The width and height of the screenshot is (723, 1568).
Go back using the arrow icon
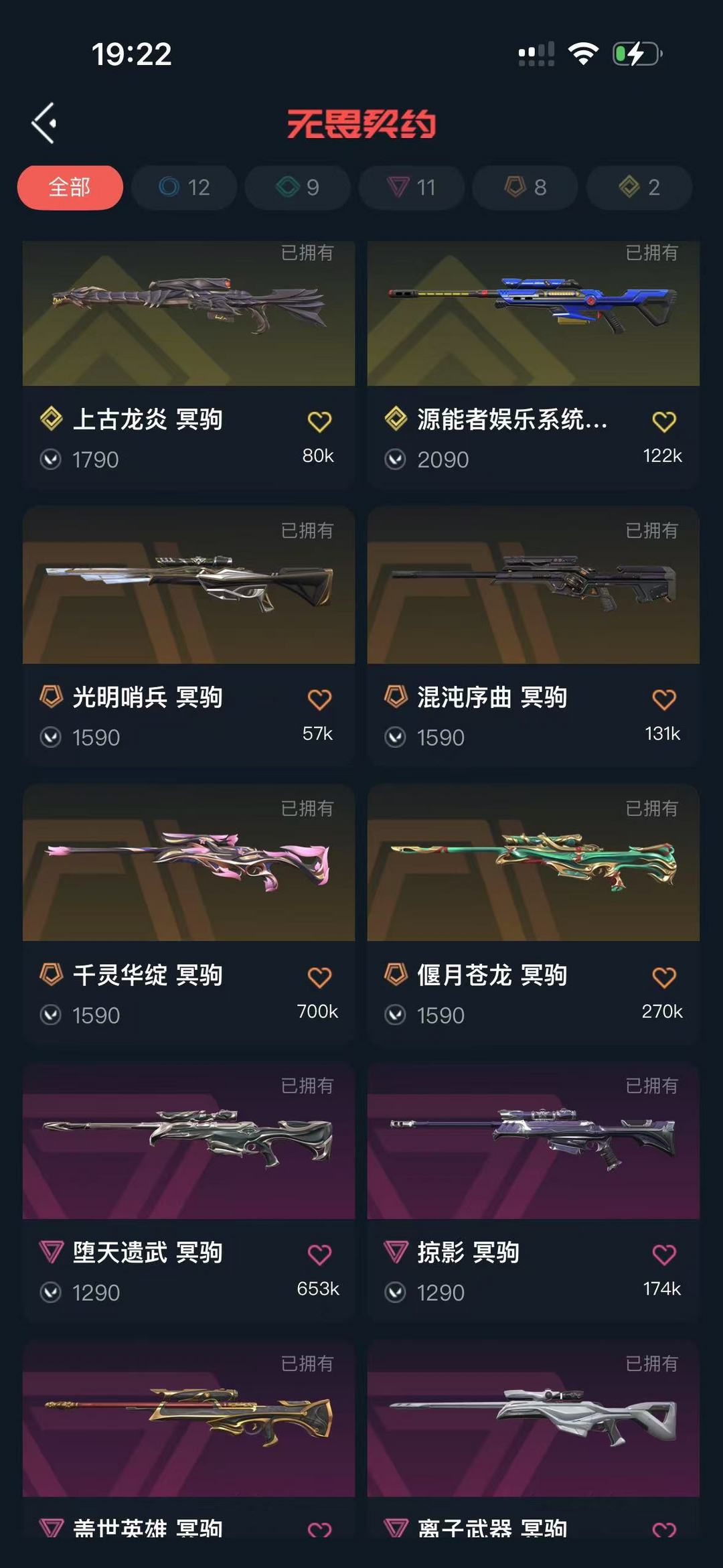pyautogui.click(x=44, y=123)
